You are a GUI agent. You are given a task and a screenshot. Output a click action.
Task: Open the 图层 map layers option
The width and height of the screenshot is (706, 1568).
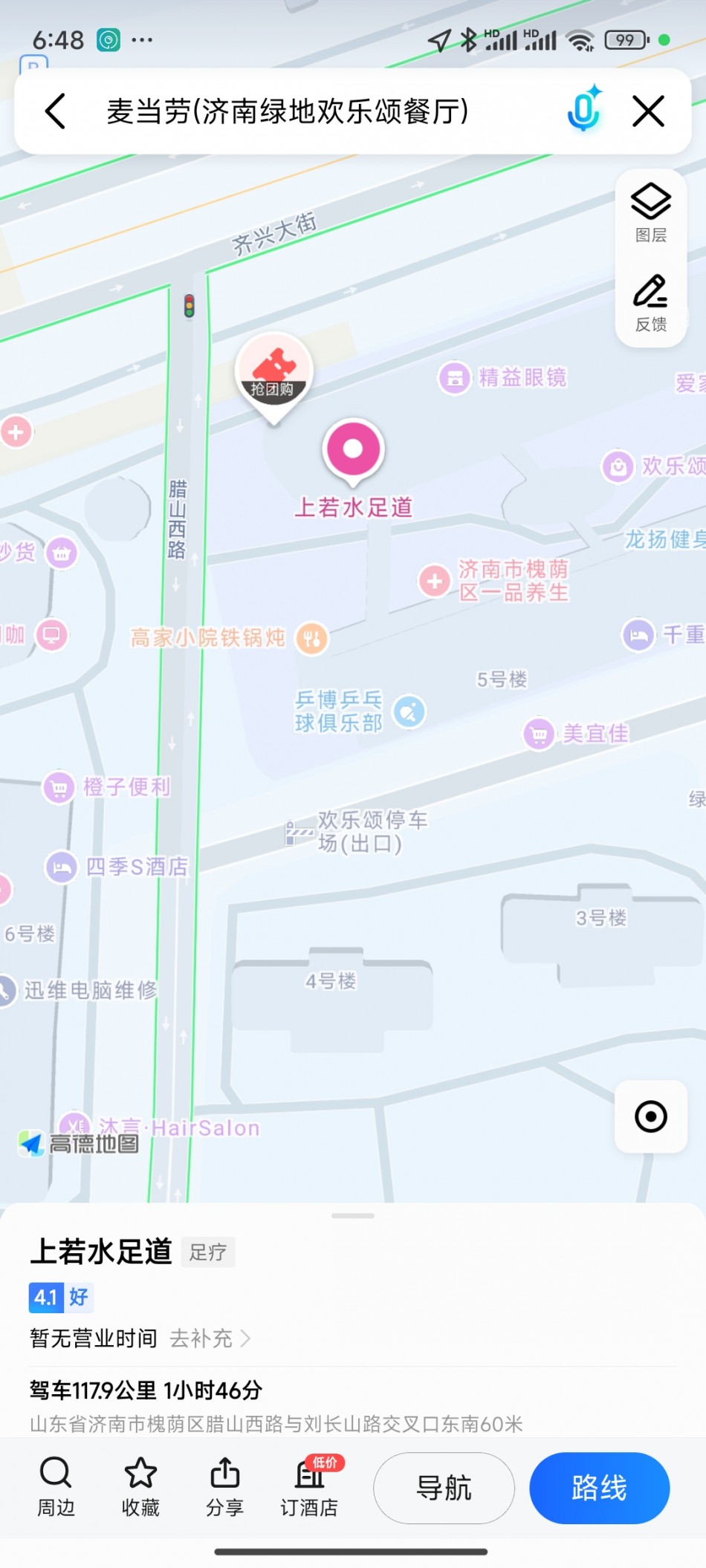[x=651, y=213]
